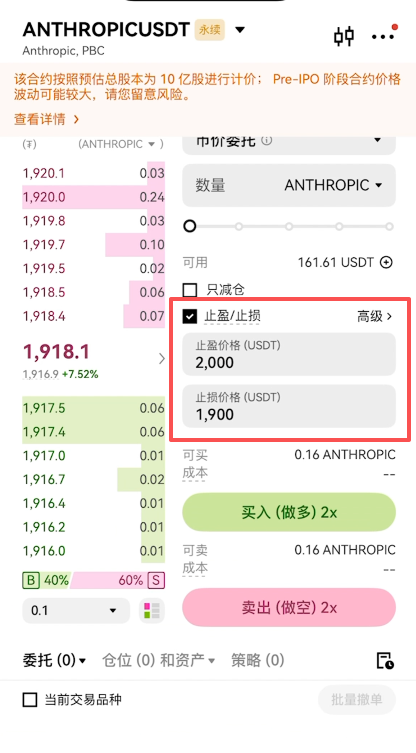Edit the 止盈价格 field
The width and height of the screenshot is (416, 753).
[x=289, y=354]
